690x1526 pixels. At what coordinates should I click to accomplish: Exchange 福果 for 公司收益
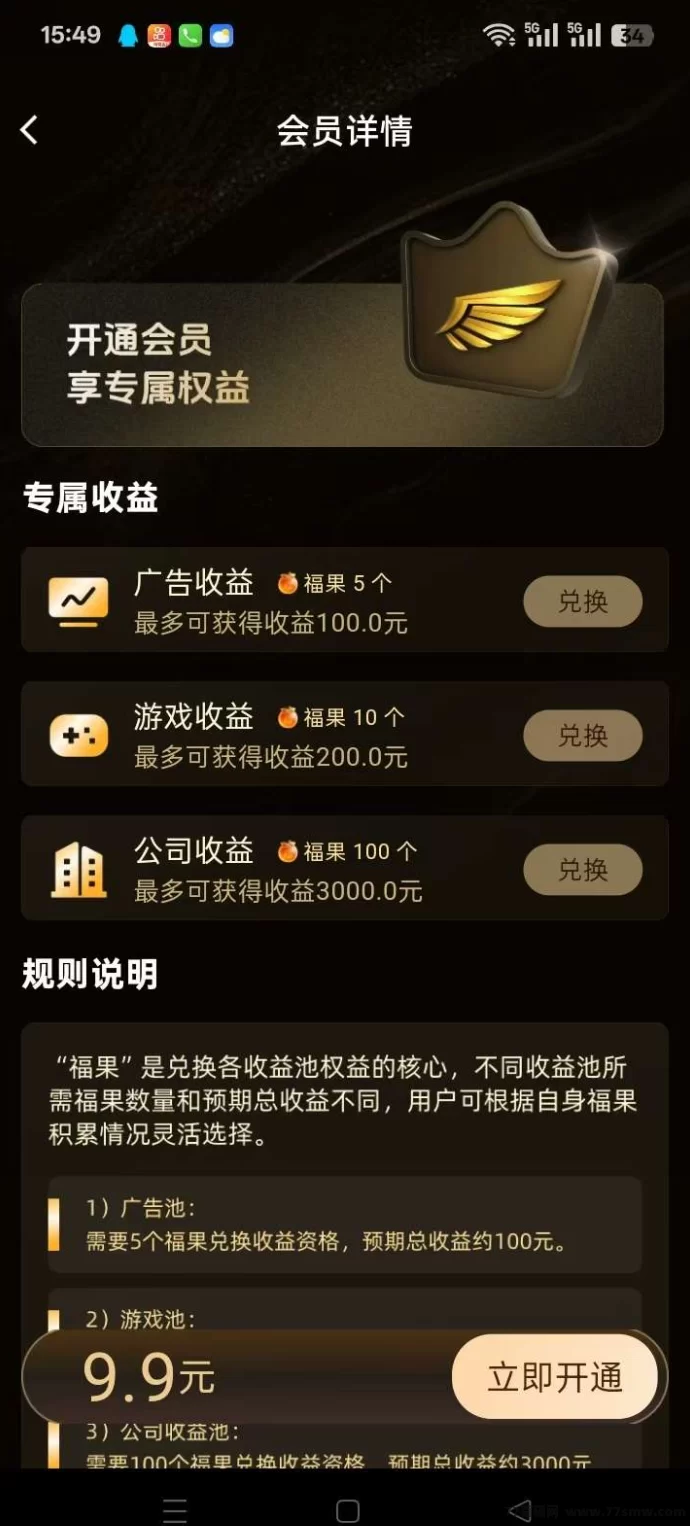[x=582, y=870]
